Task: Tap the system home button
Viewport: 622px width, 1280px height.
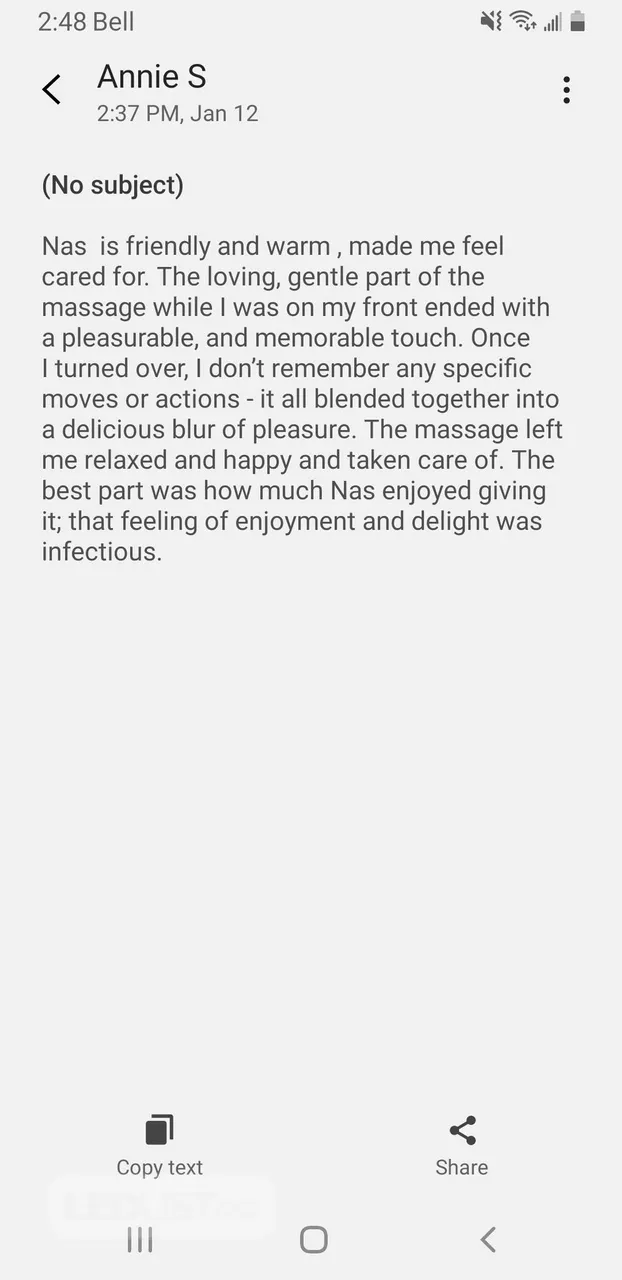Action: 313,1240
